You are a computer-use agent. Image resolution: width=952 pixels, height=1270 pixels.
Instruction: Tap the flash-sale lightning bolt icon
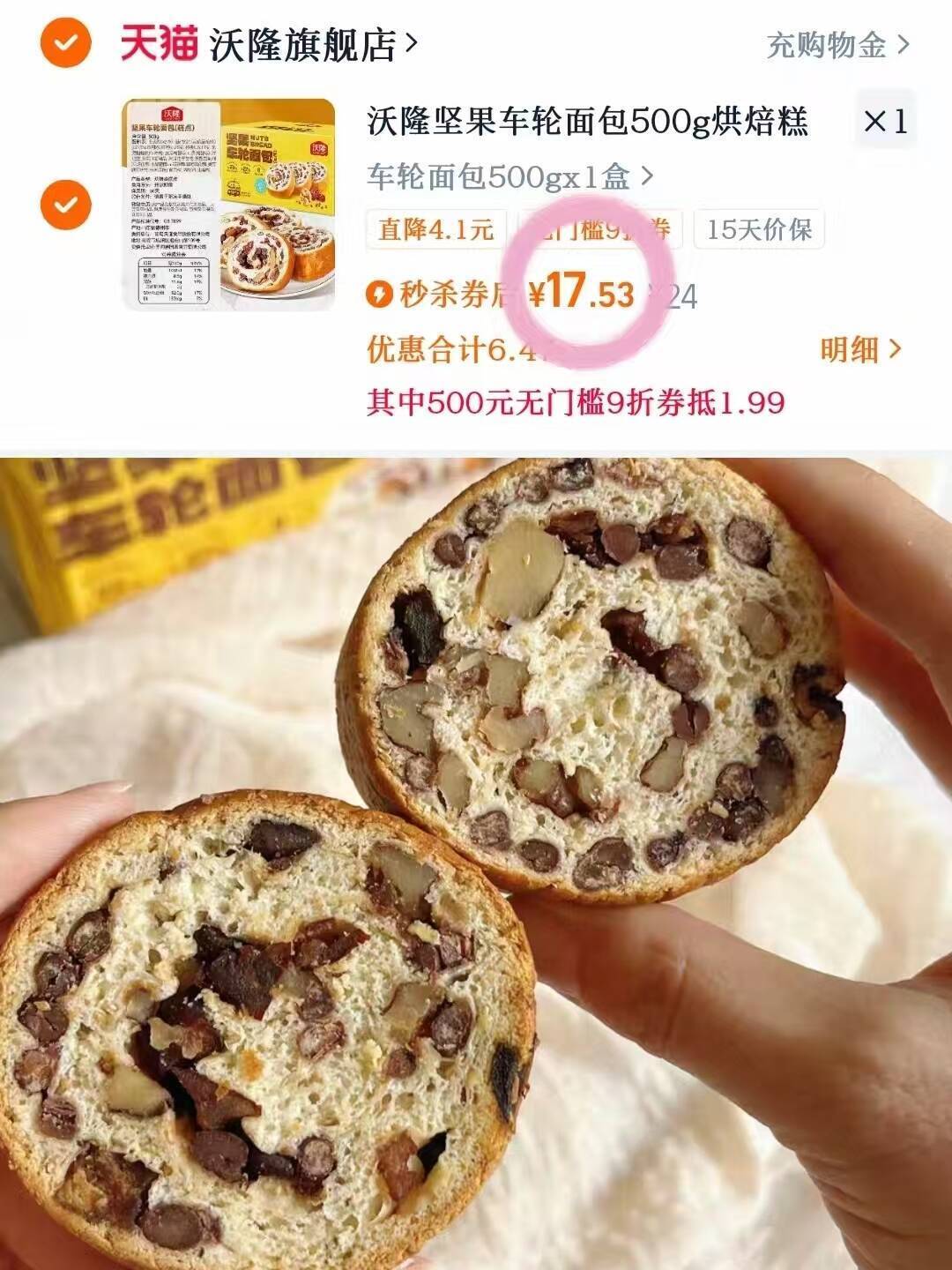(x=379, y=295)
